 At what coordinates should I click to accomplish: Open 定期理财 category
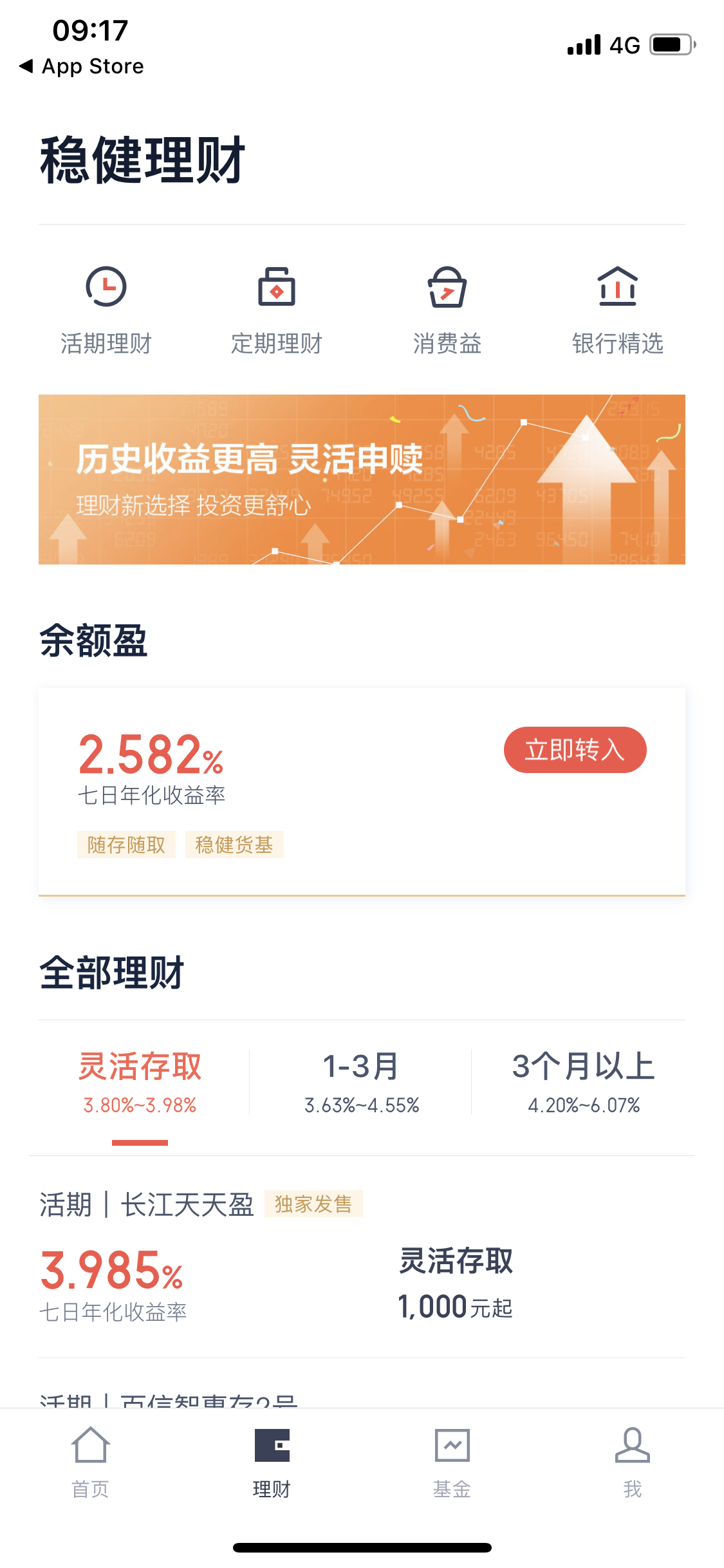[277, 310]
